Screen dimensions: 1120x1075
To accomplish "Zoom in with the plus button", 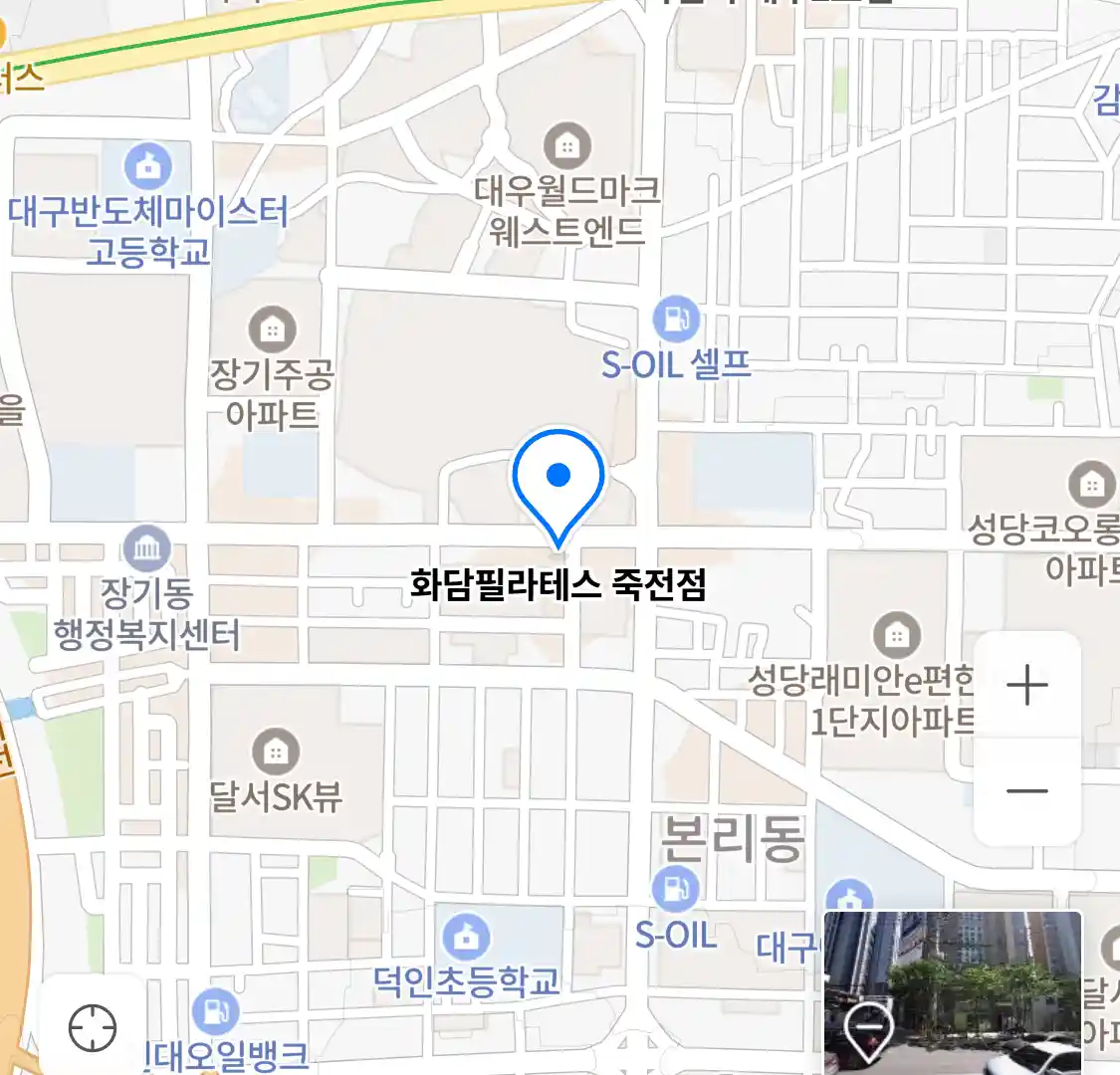I will pyautogui.click(x=1026, y=686).
